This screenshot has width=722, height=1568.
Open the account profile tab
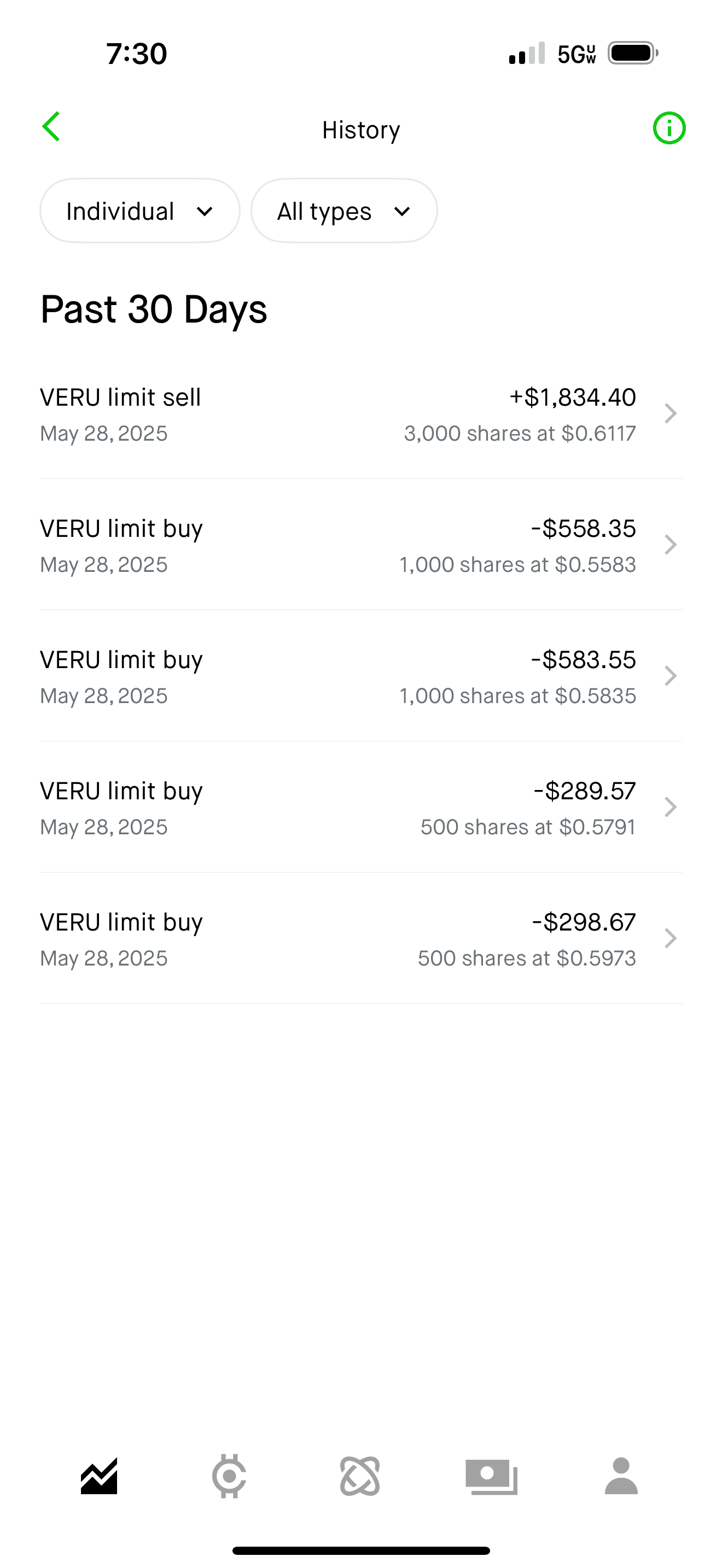point(621,1476)
